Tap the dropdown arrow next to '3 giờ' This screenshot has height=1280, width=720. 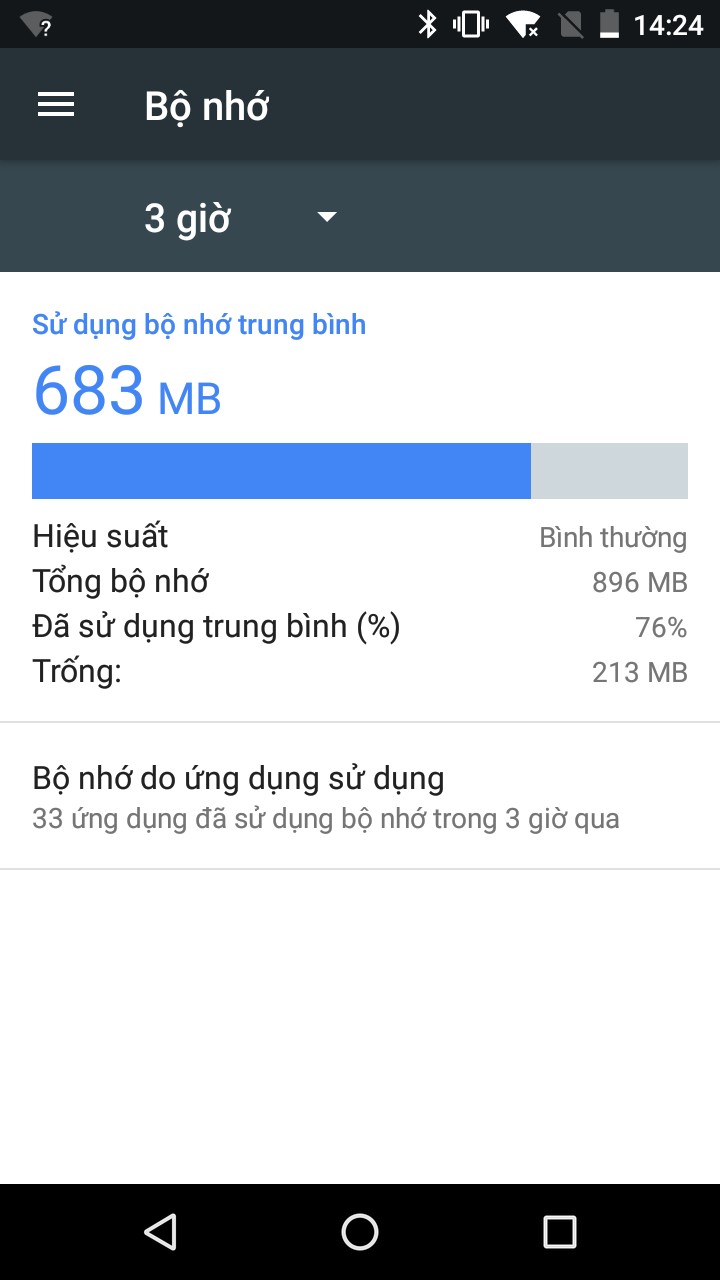tap(326, 217)
